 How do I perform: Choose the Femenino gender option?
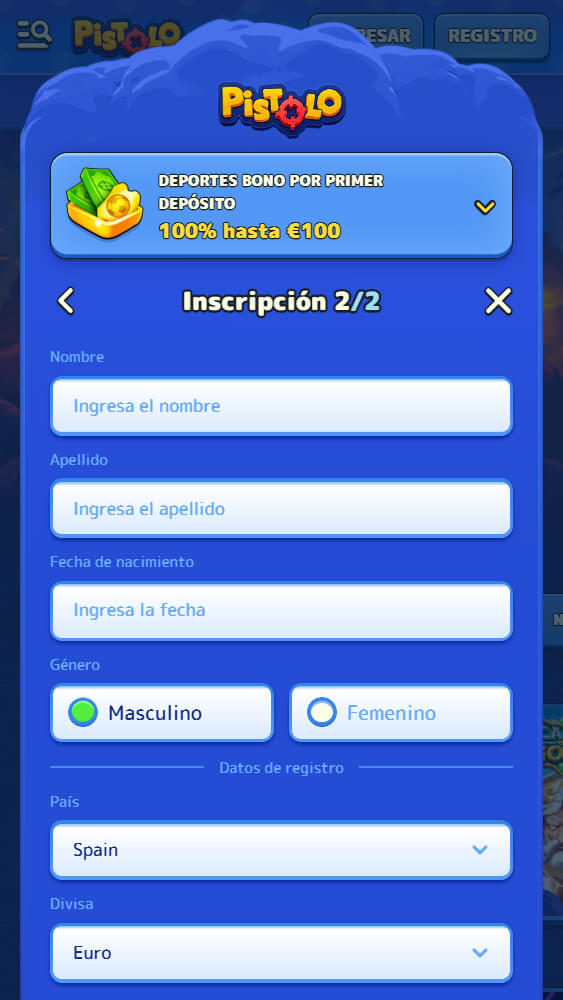pyautogui.click(x=401, y=713)
